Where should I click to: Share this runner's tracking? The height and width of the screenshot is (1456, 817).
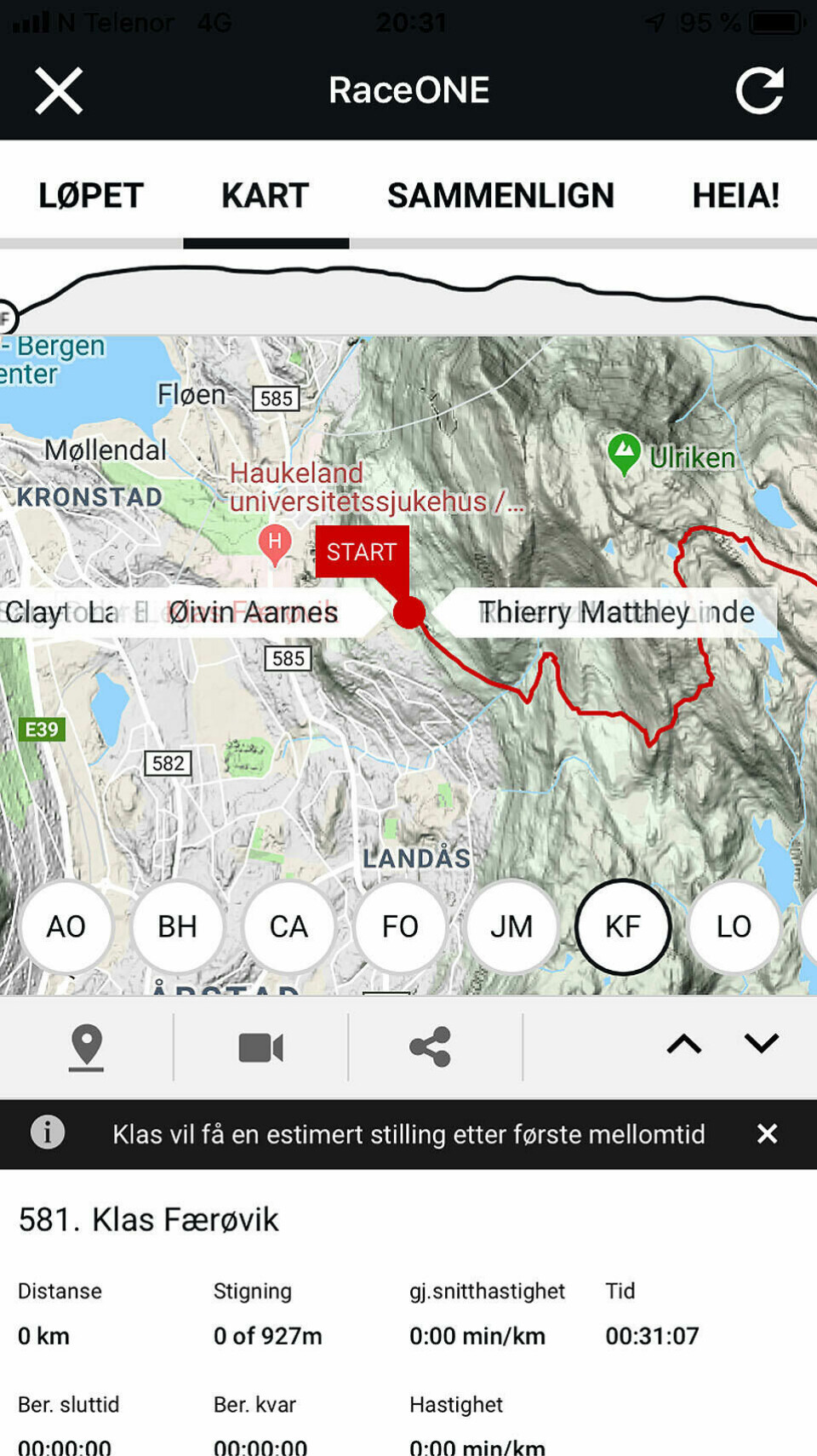click(431, 1046)
